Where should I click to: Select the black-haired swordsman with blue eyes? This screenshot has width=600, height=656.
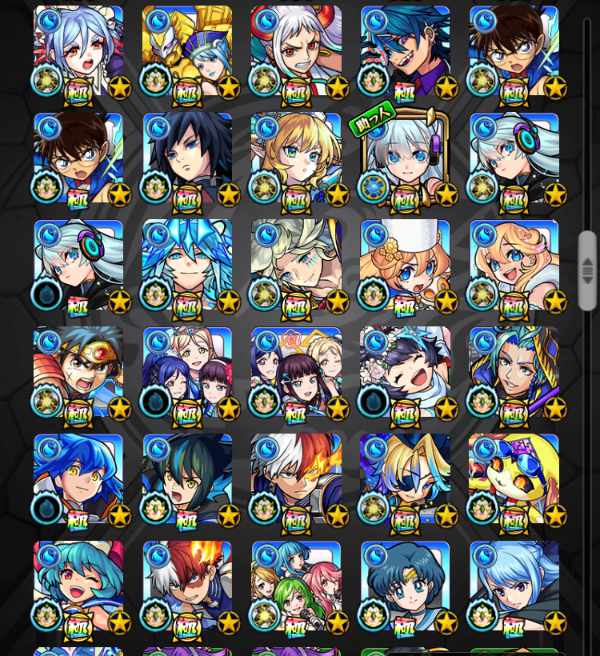pos(187,160)
